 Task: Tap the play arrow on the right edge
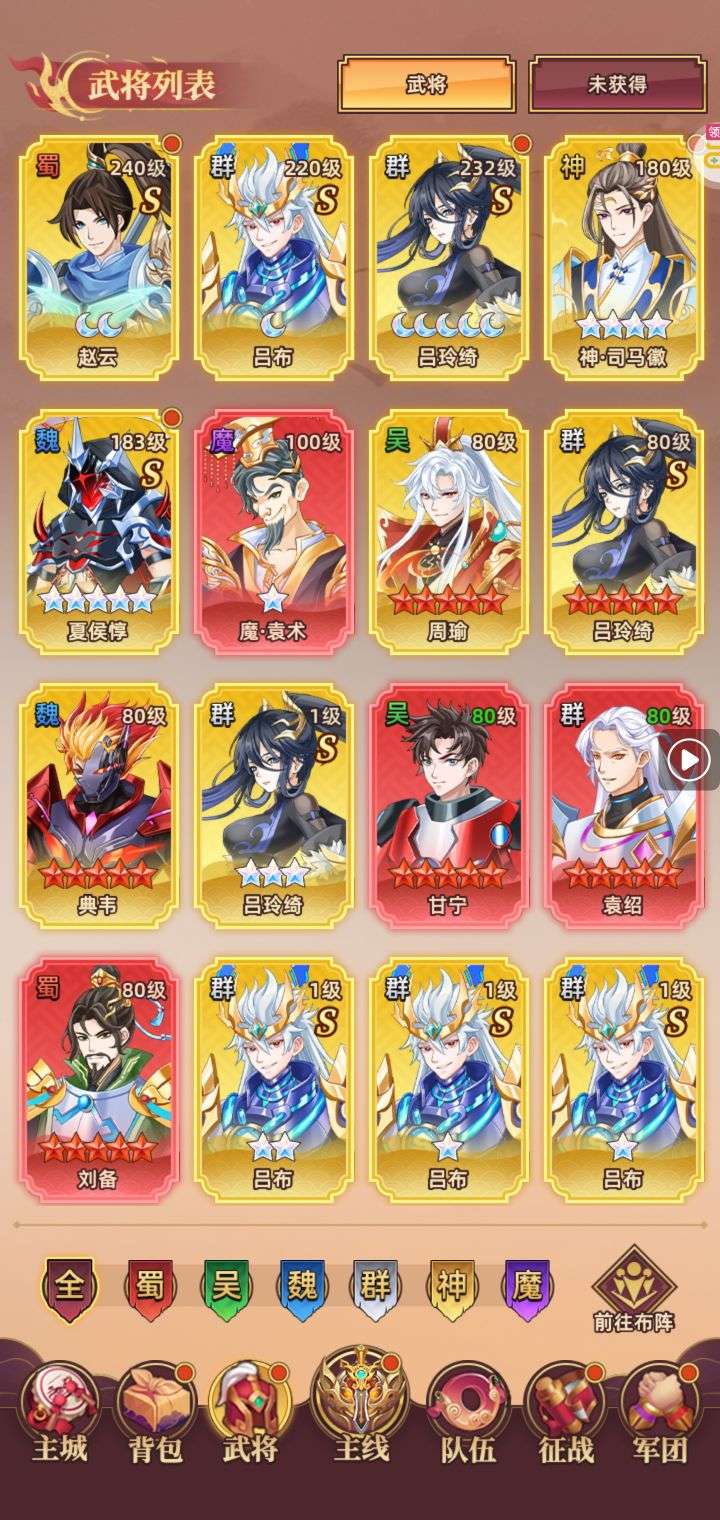click(690, 761)
